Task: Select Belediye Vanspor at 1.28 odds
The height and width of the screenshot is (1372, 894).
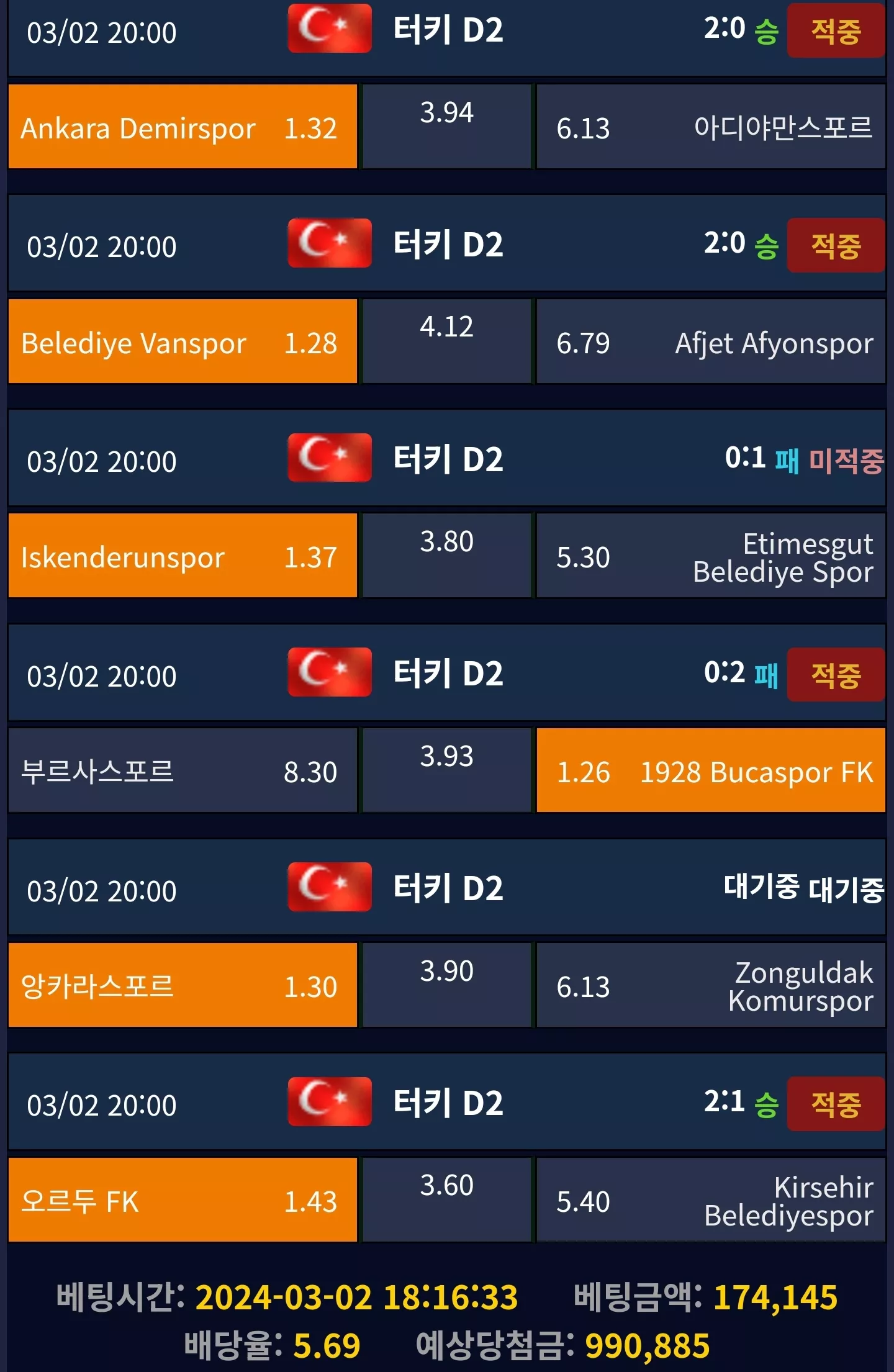Action: pyautogui.click(x=183, y=341)
